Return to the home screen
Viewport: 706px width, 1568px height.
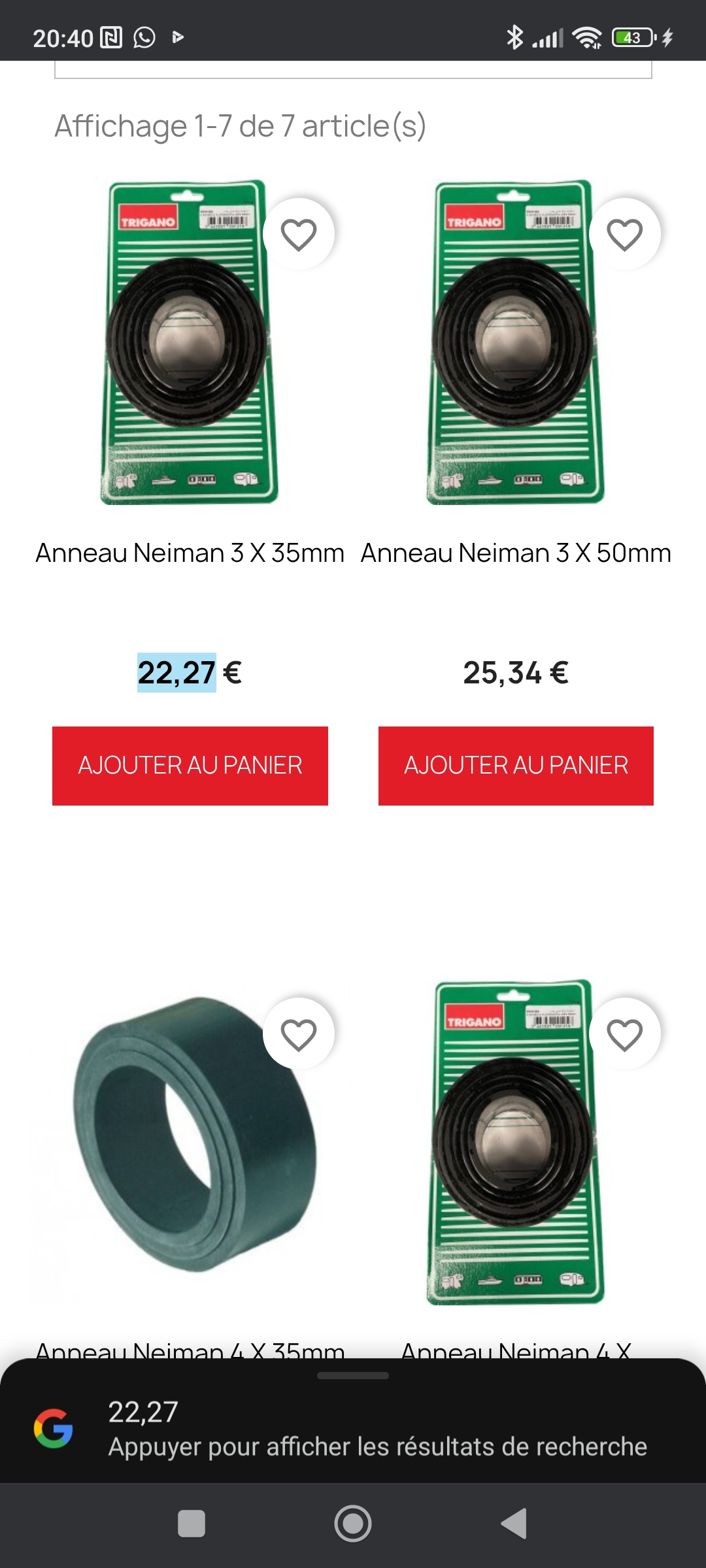(x=353, y=1524)
